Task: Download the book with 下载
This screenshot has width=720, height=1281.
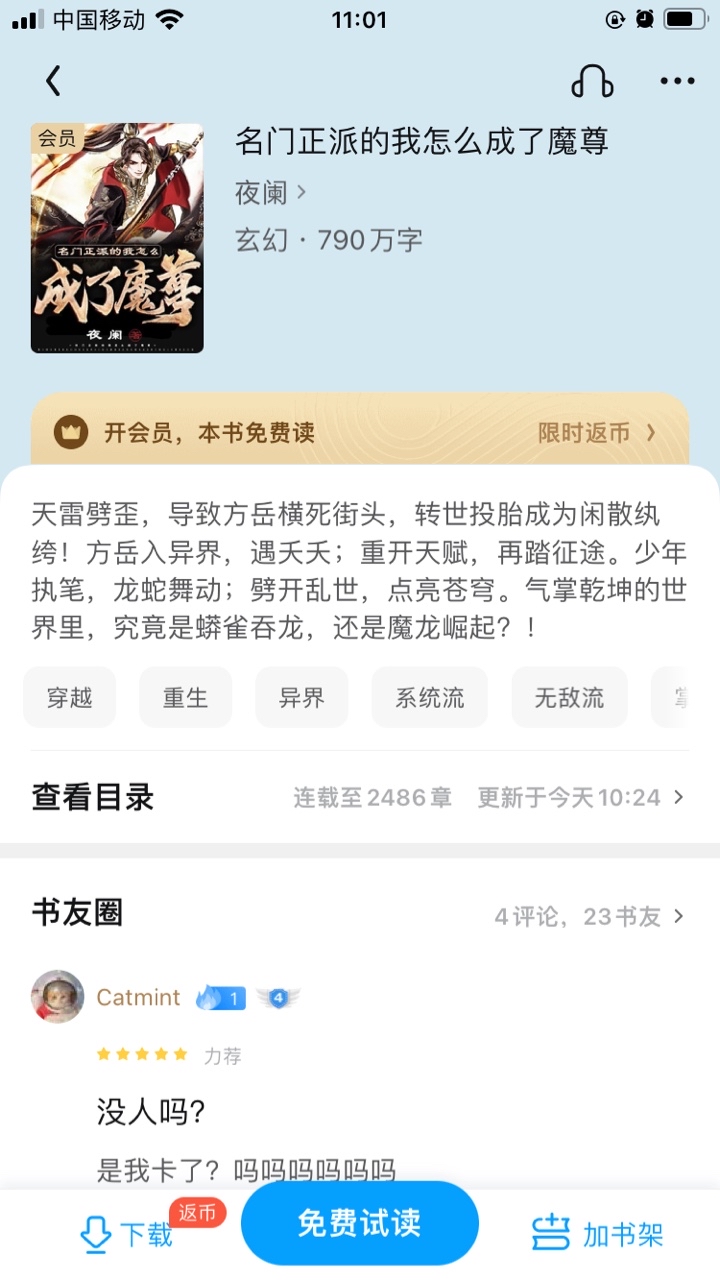Action: [128, 1234]
